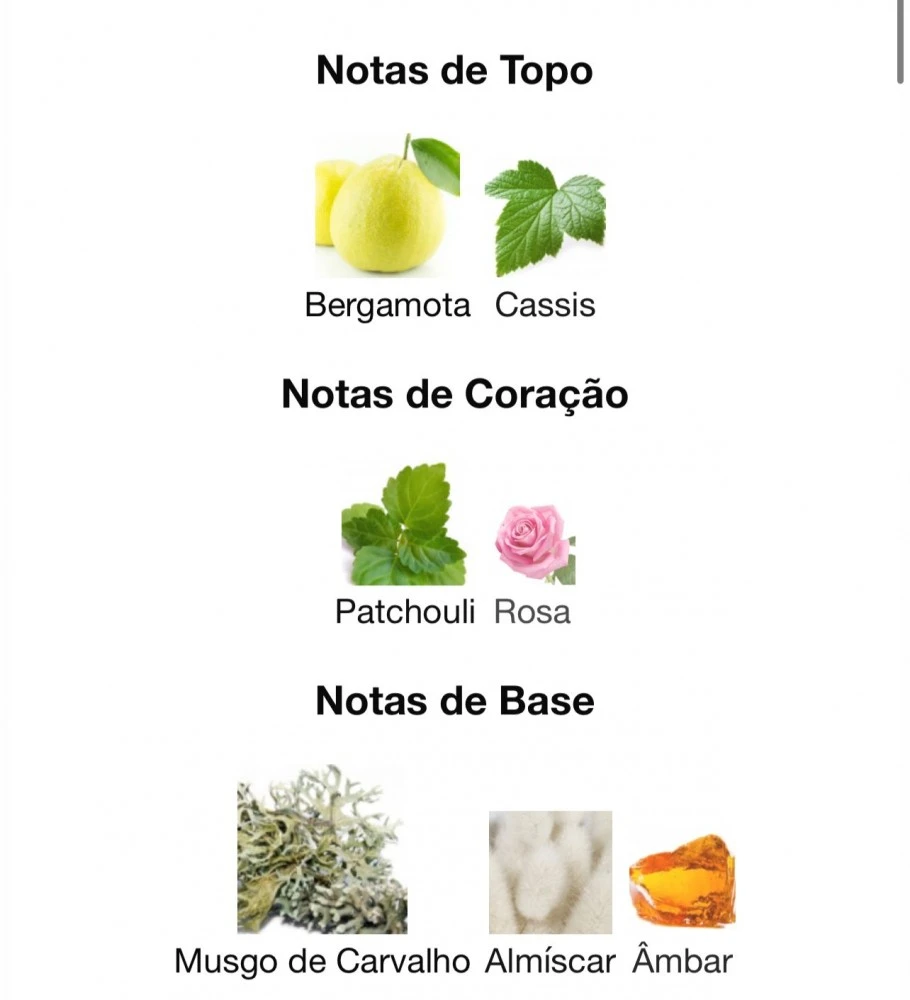Open the Rosa note
The image size is (910, 1000).
533,545
